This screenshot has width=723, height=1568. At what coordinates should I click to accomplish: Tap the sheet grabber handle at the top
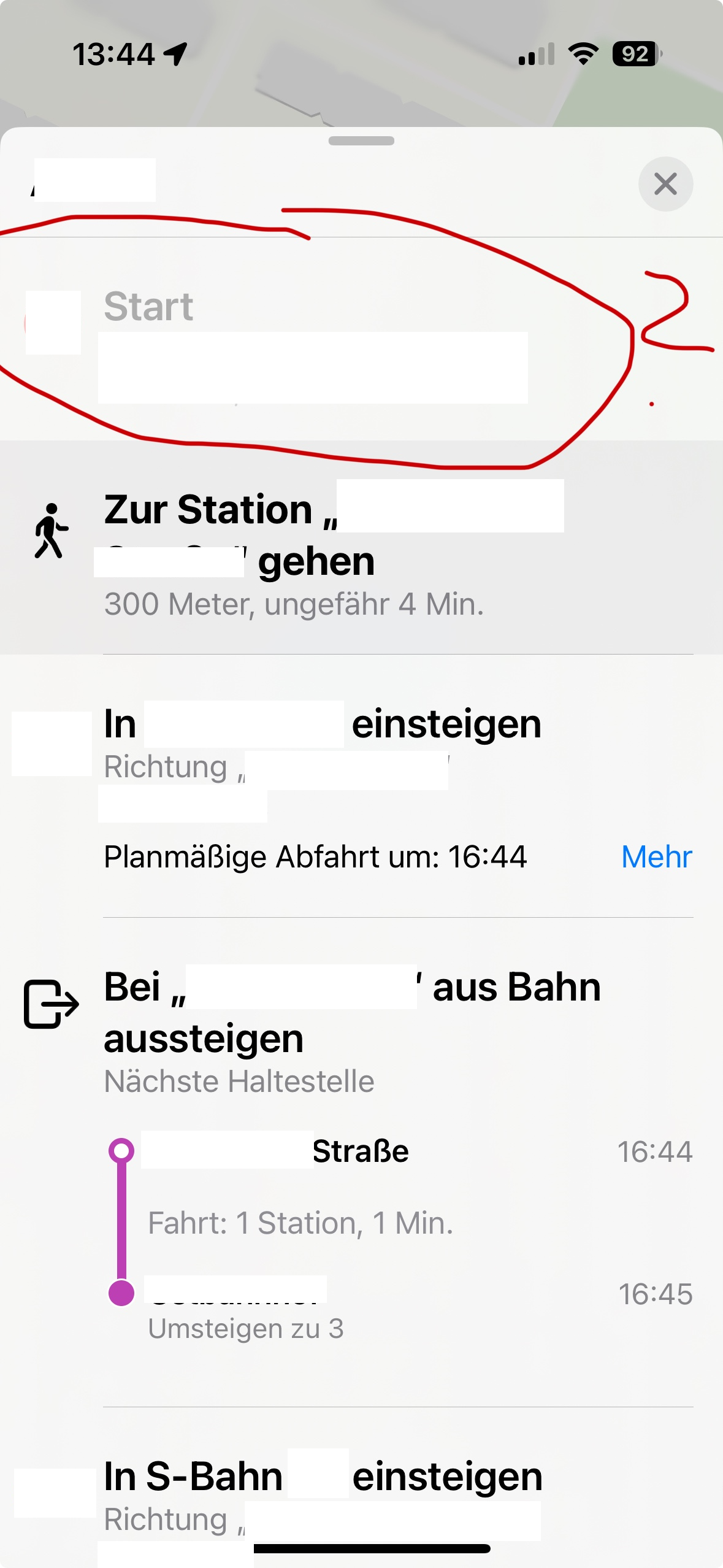pyautogui.click(x=361, y=141)
